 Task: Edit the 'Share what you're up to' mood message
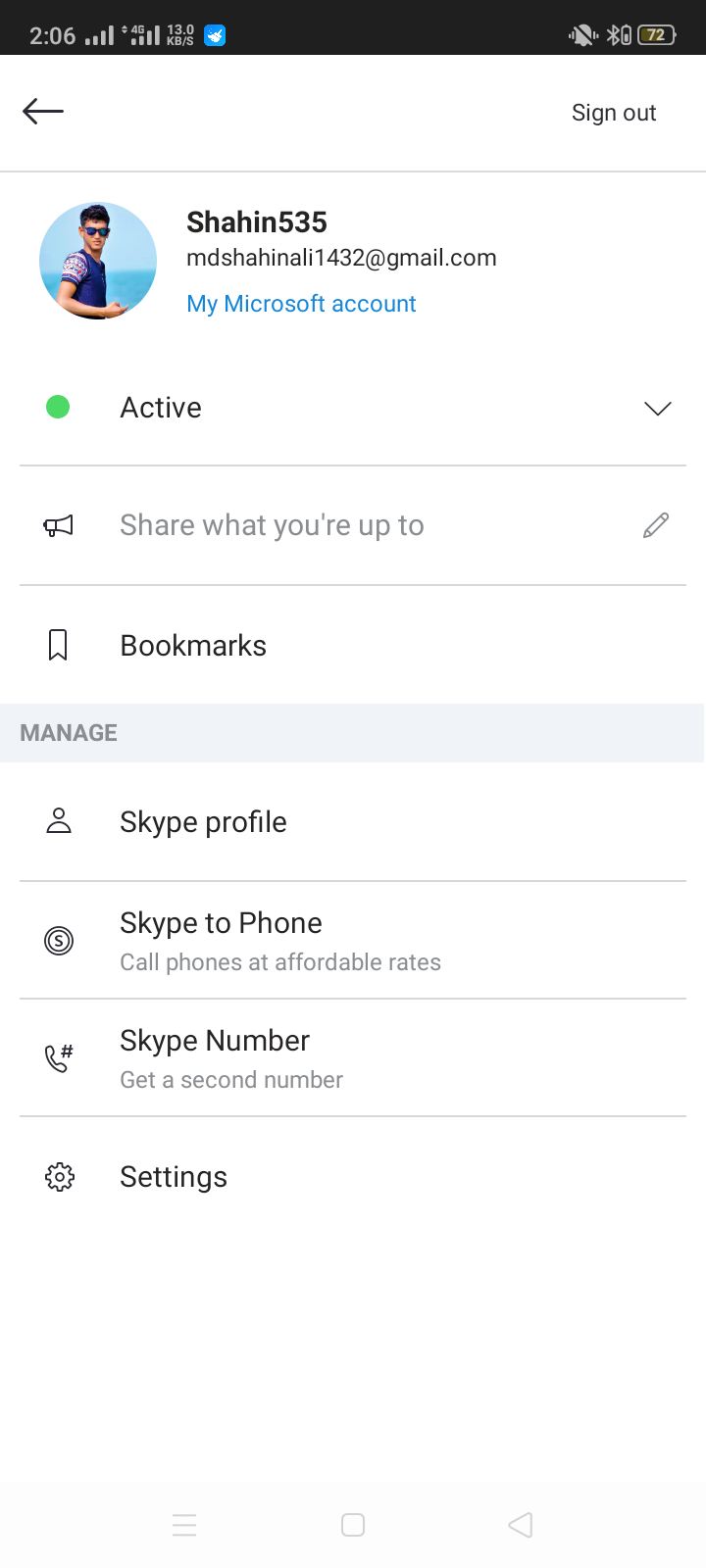[655, 525]
